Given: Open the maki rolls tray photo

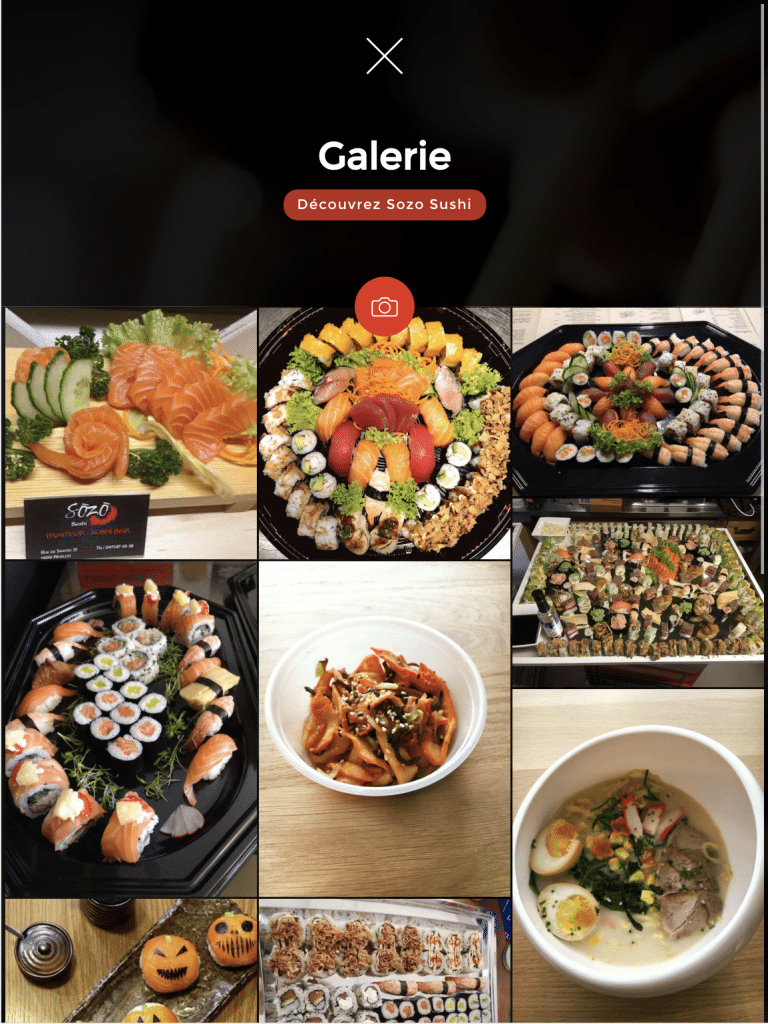Looking at the screenshot, I should [384, 960].
